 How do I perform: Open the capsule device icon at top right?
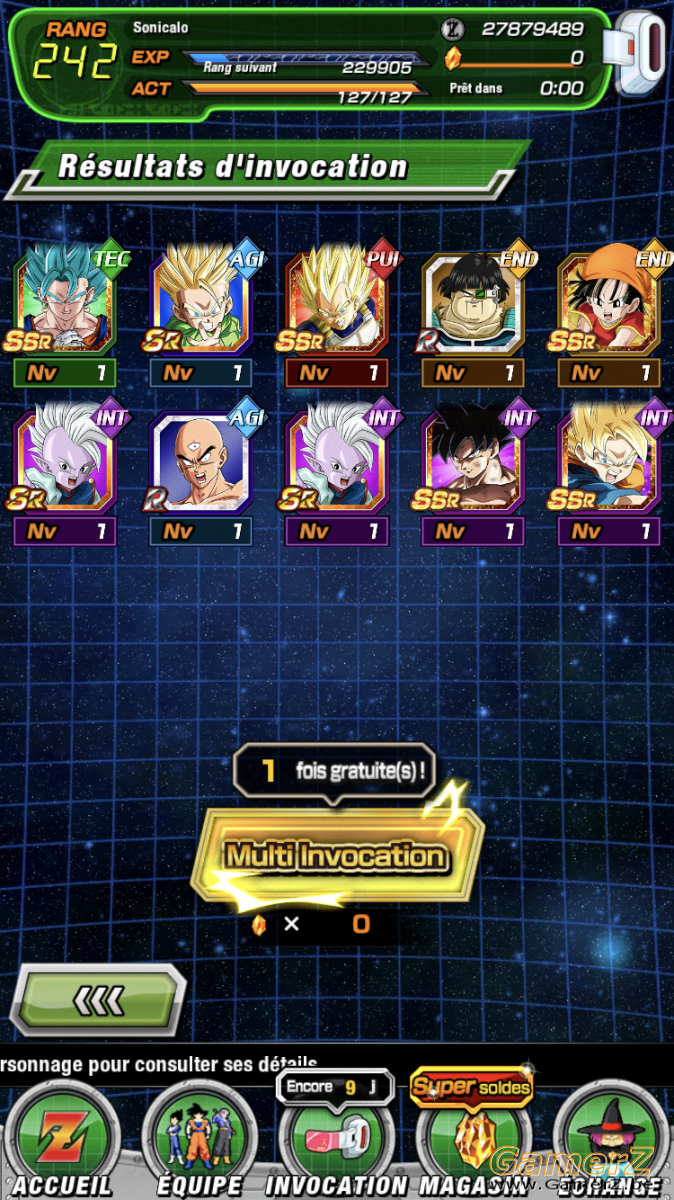tap(640, 53)
